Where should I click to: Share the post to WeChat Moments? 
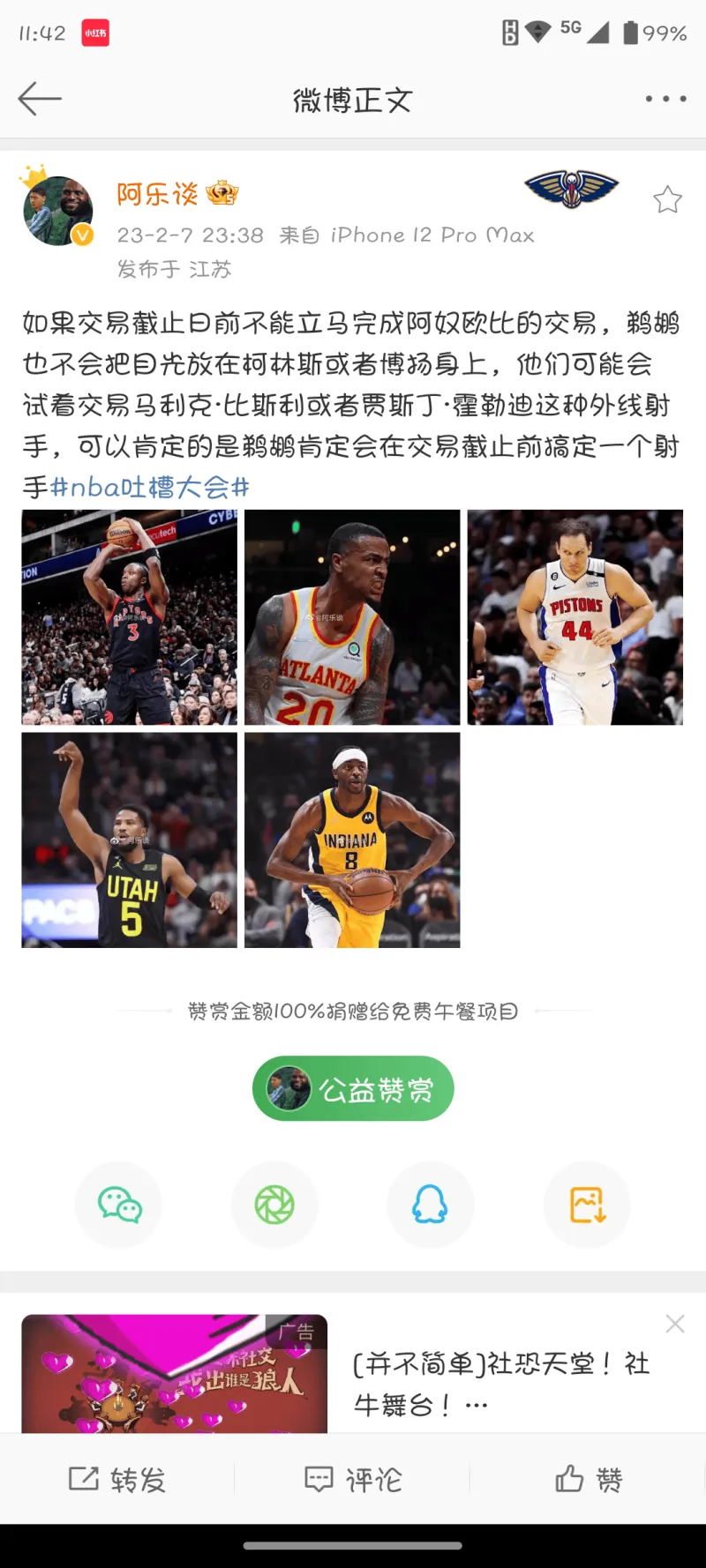pyautogui.click(x=274, y=1205)
